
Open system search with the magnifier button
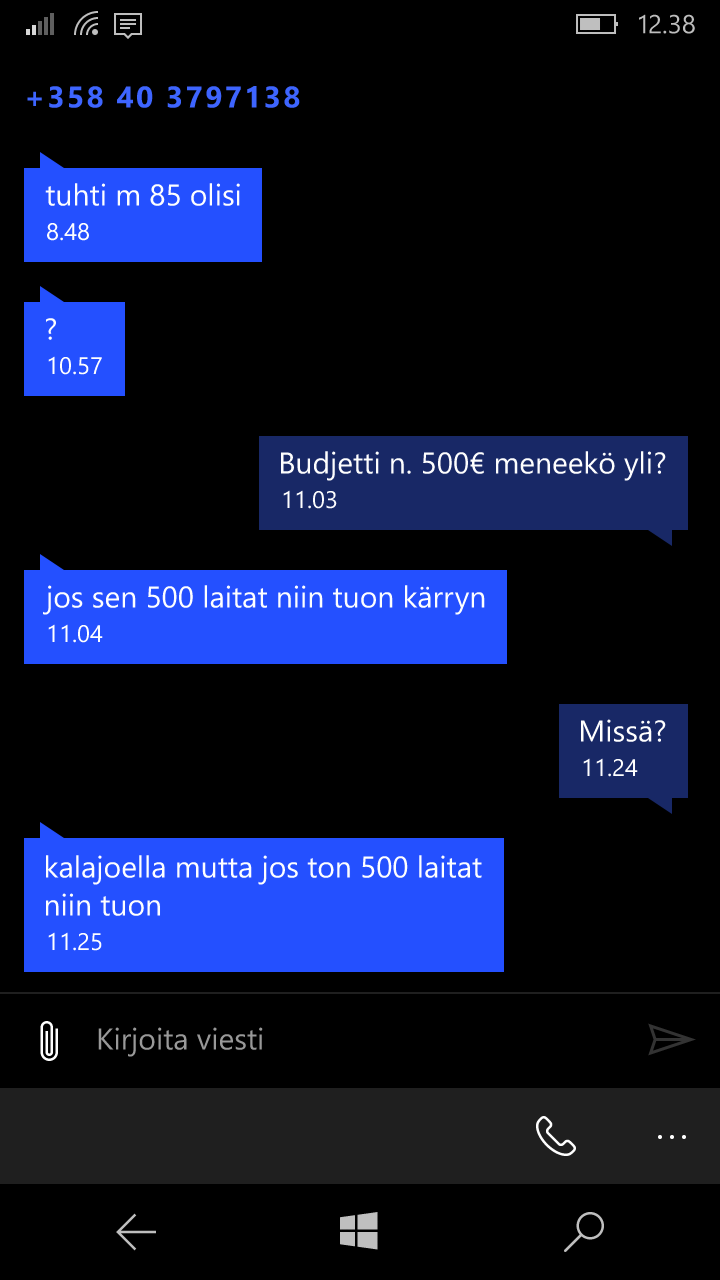click(584, 1231)
